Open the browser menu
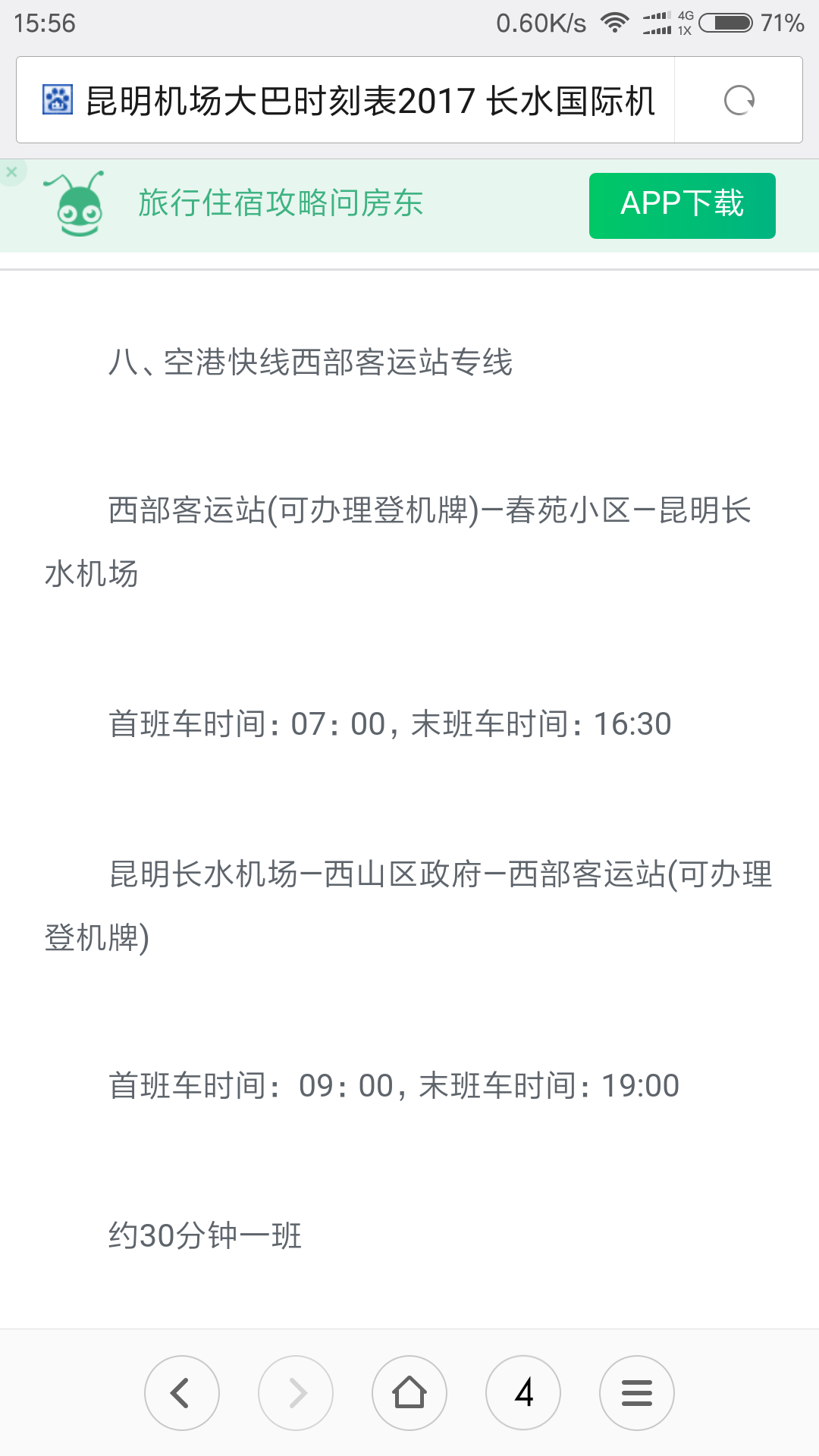Image resolution: width=819 pixels, height=1456 pixels. [x=637, y=1393]
